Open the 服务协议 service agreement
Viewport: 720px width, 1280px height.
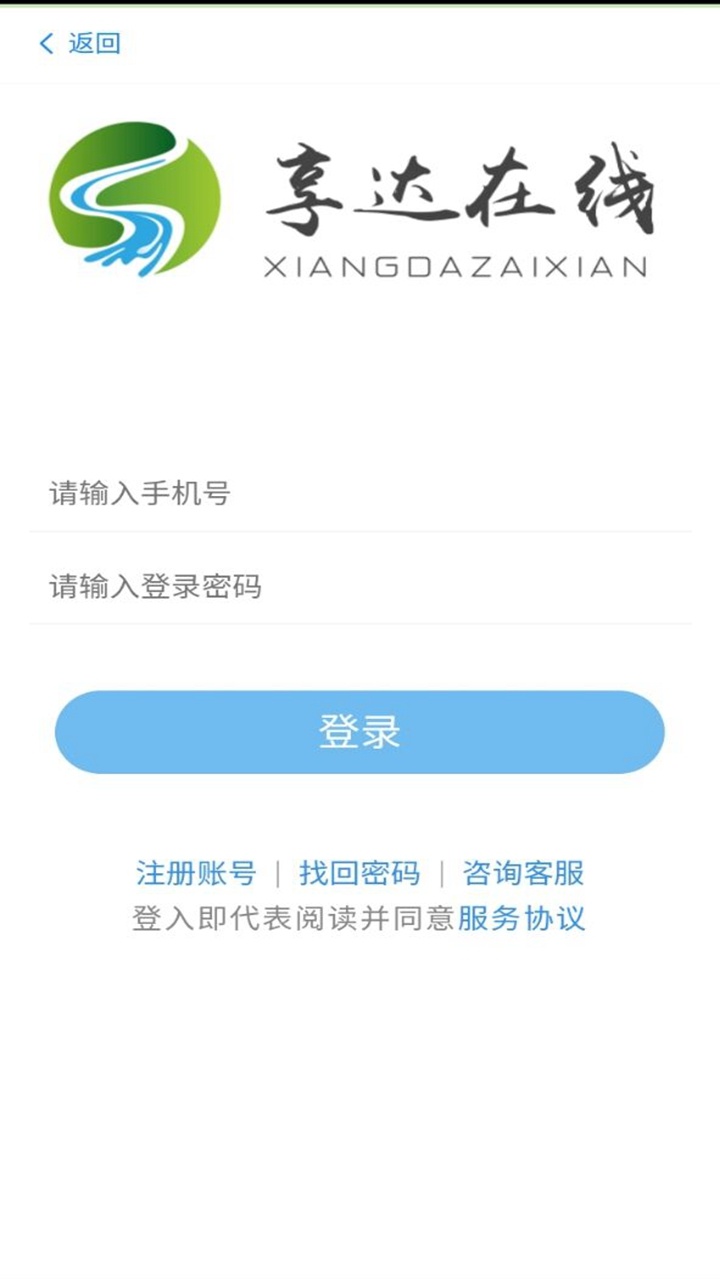click(521, 918)
